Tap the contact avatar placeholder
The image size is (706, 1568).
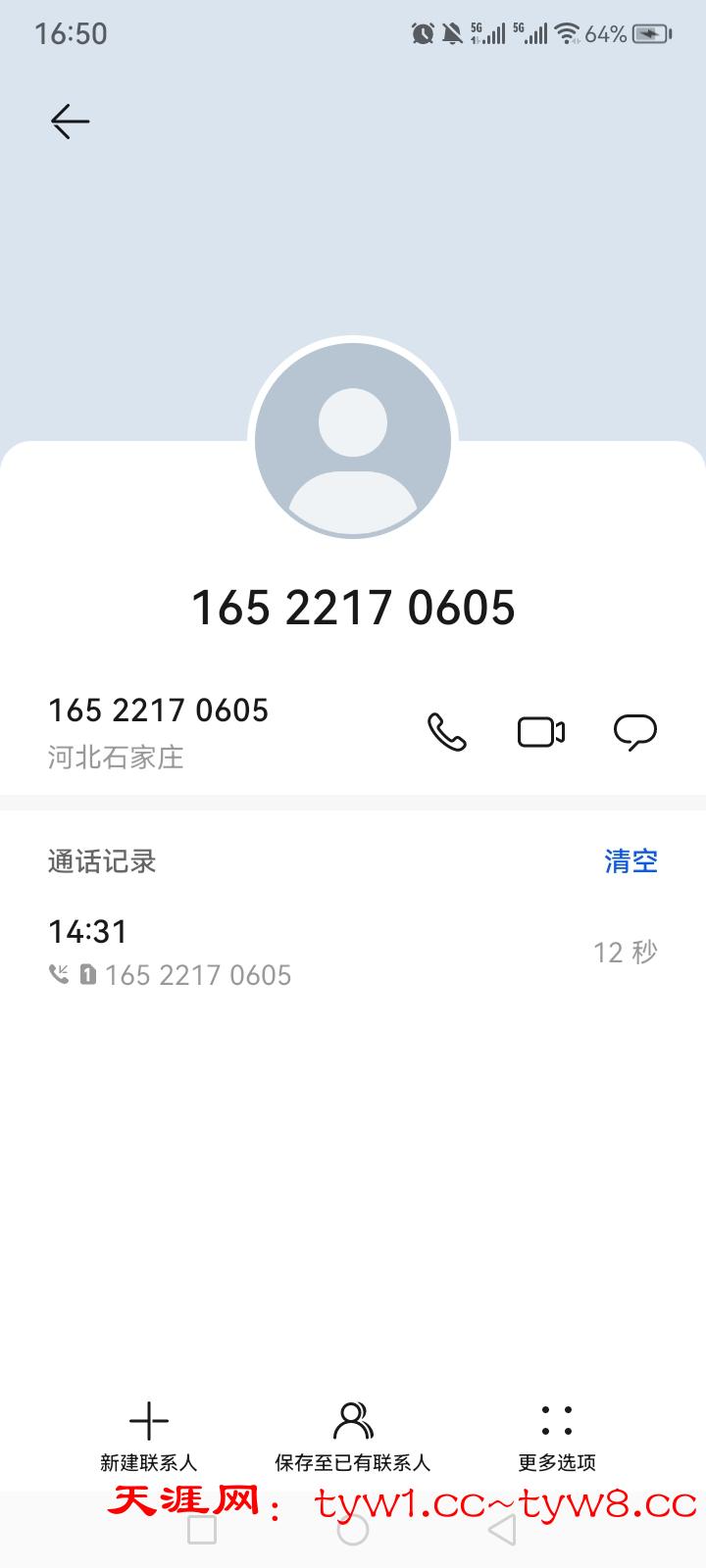(353, 441)
